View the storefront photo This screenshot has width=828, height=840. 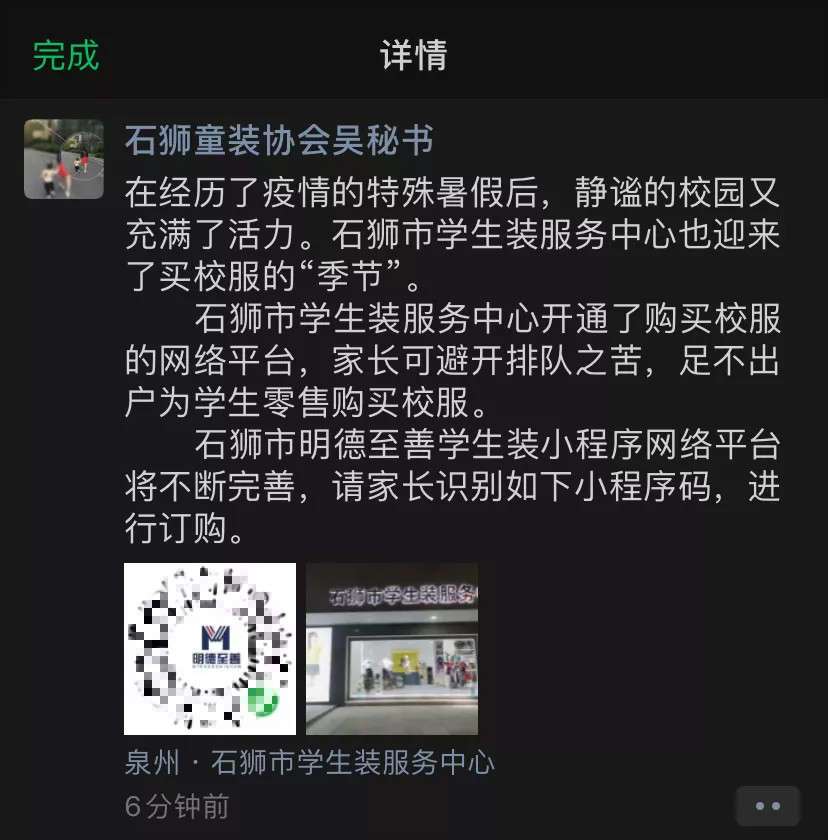tap(392, 649)
